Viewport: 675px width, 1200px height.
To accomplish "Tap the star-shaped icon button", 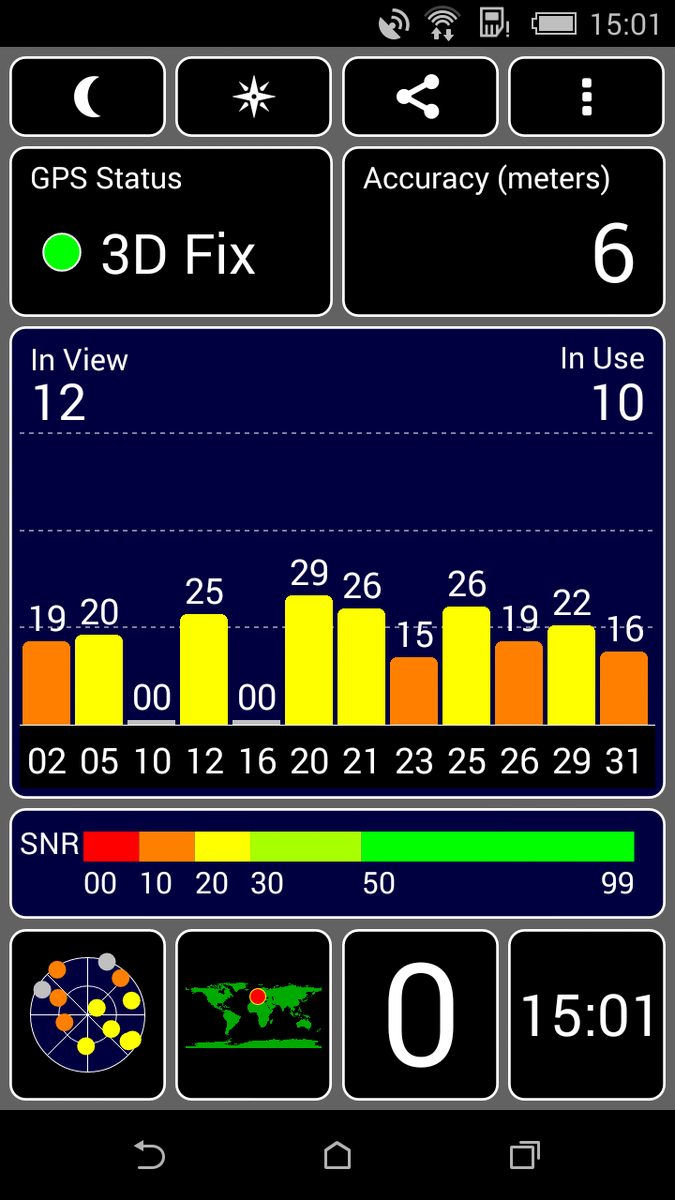I will tap(253, 97).
